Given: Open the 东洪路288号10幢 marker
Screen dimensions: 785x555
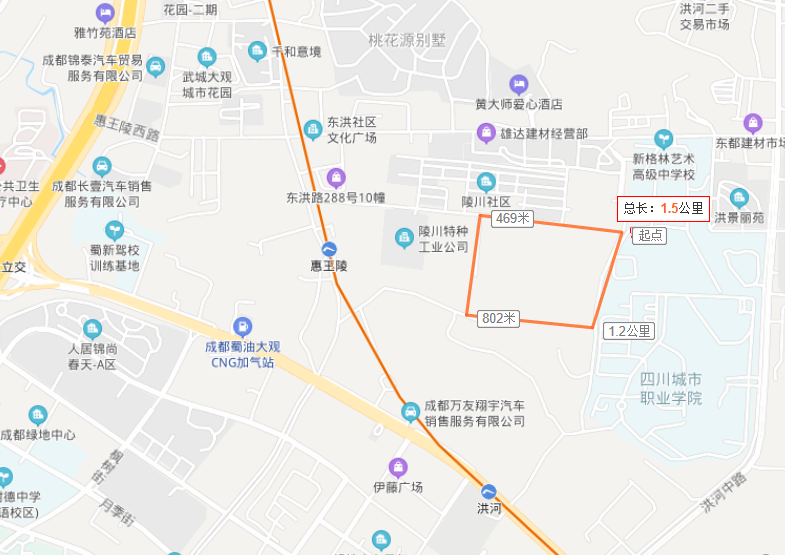Looking at the screenshot, I should [335, 177].
